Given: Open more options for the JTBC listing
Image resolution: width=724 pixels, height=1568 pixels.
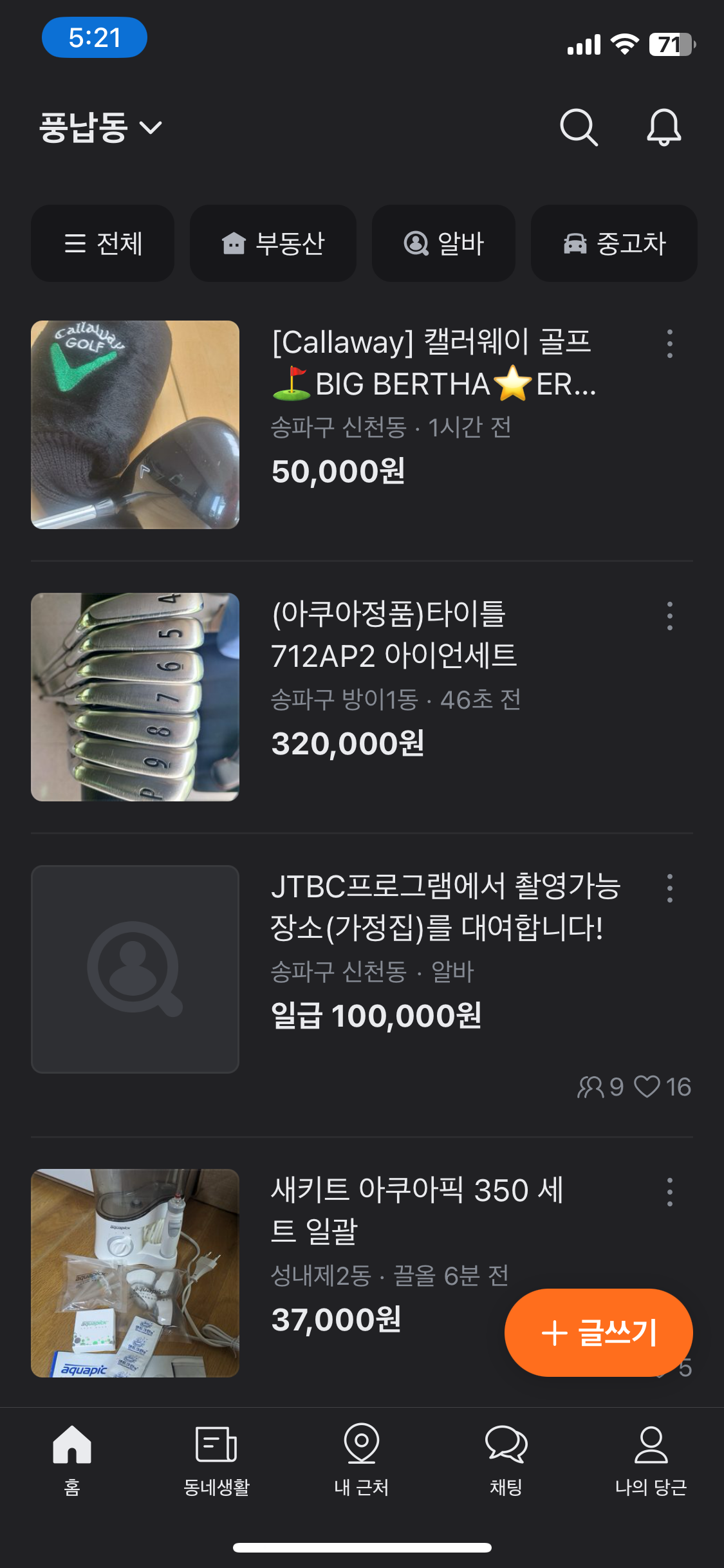Looking at the screenshot, I should [670, 888].
